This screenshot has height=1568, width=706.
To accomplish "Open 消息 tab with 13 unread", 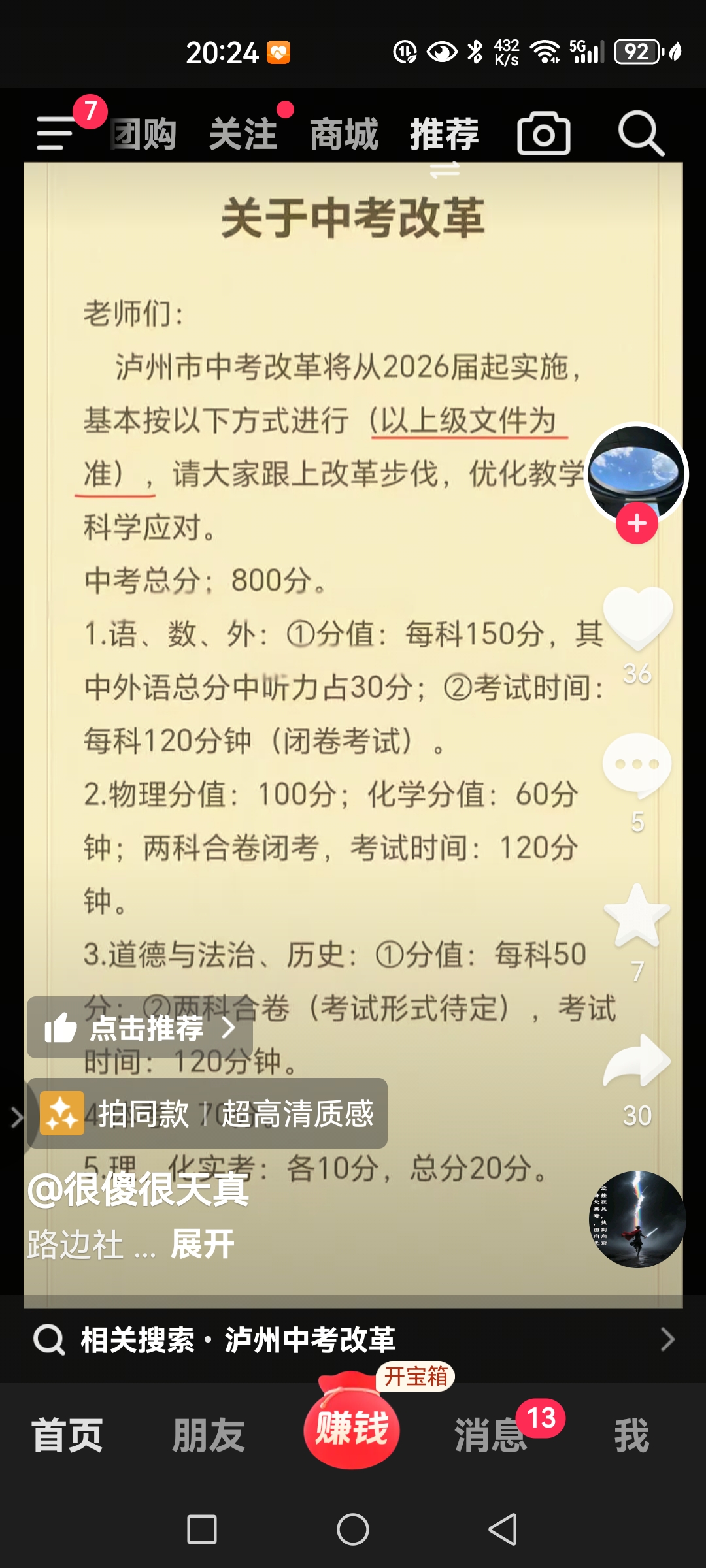I will 490,1435.
